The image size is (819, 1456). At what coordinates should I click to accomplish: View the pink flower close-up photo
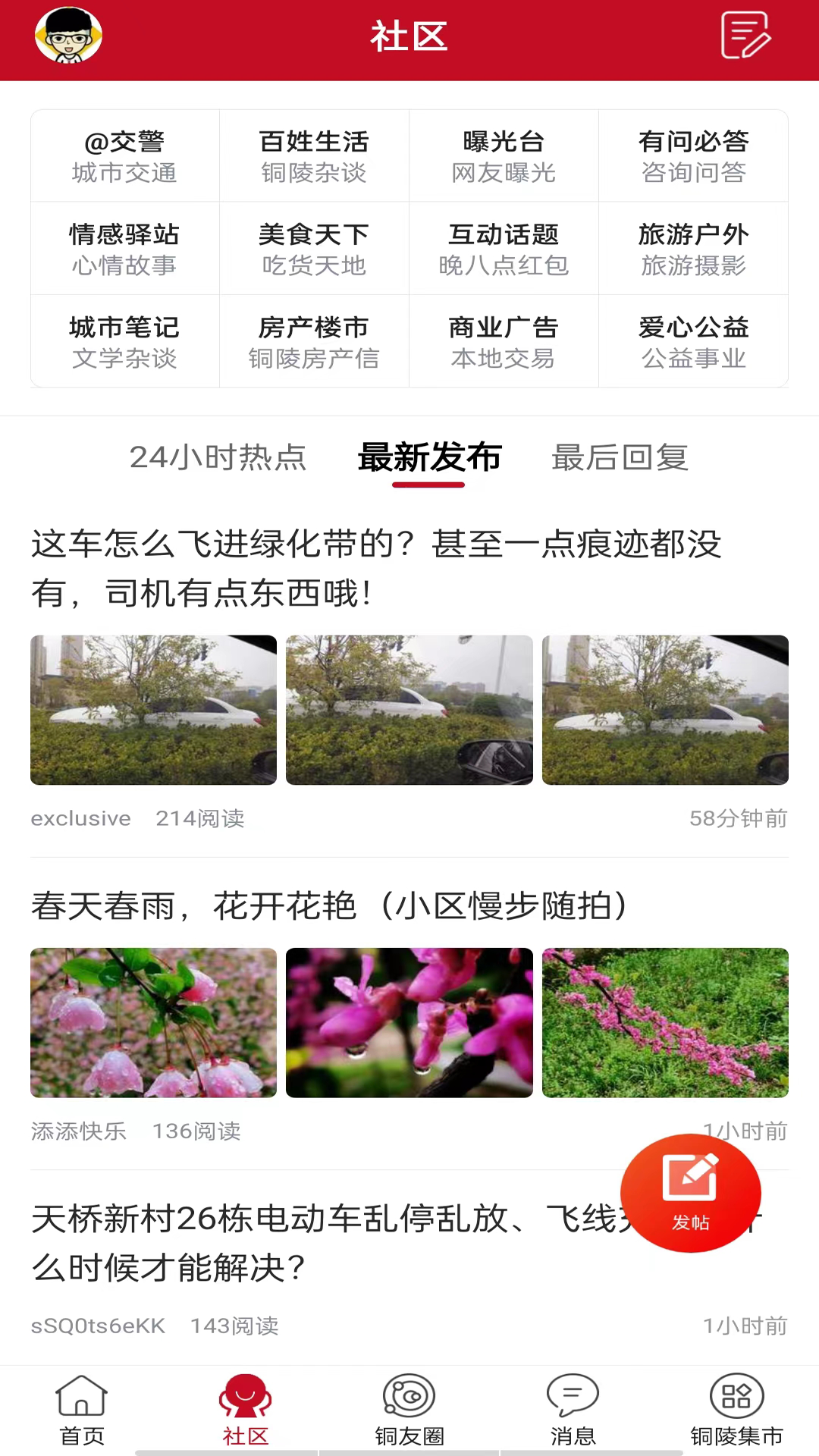[x=409, y=1022]
